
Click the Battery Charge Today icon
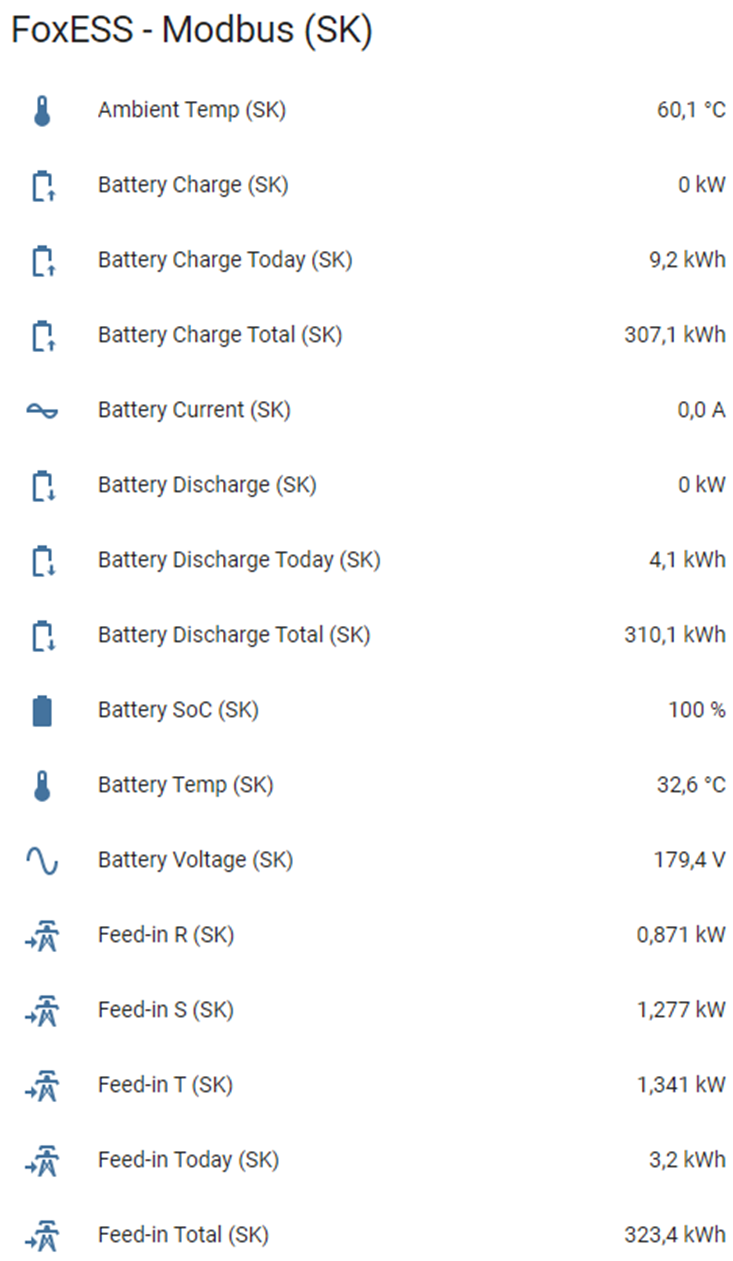[x=40, y=260]
